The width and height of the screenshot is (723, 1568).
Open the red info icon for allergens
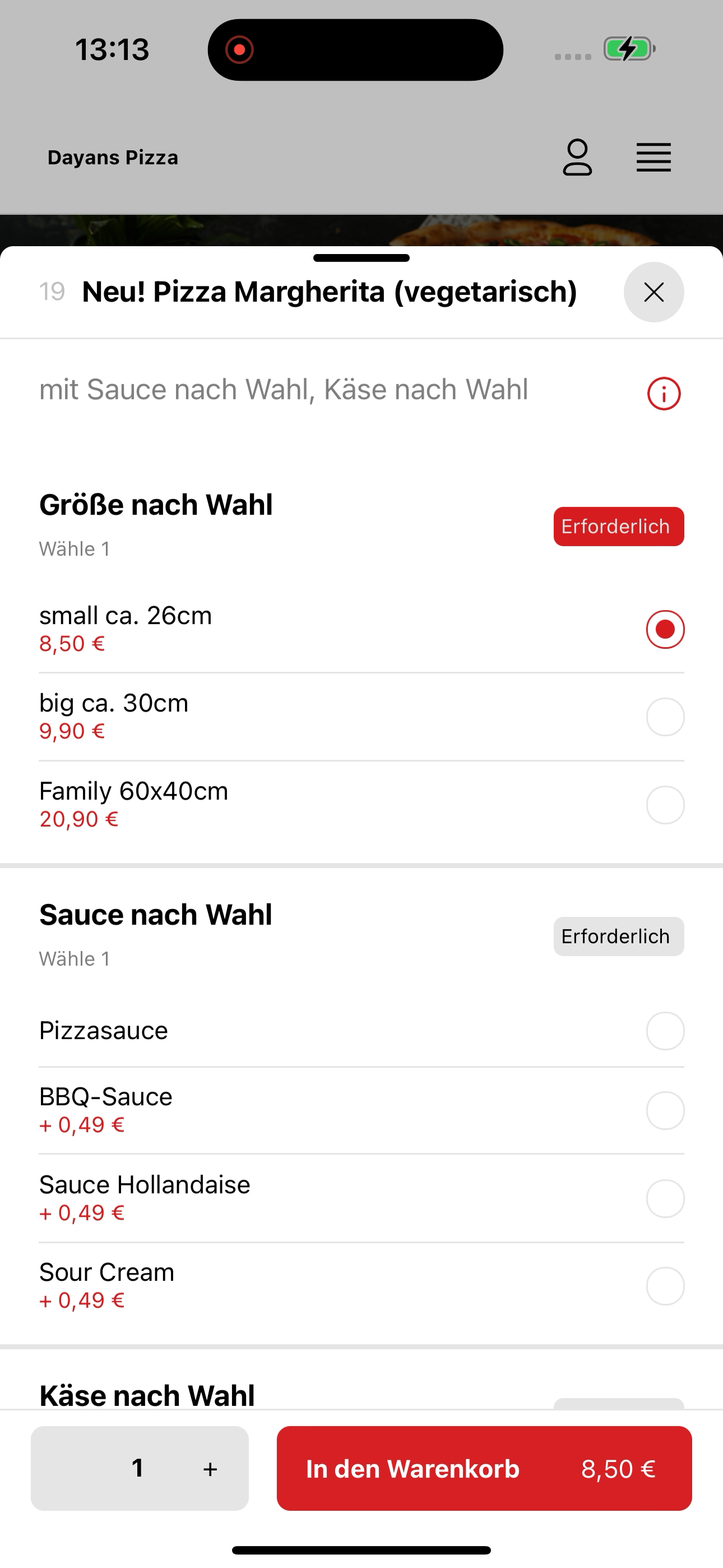[664, 393]
